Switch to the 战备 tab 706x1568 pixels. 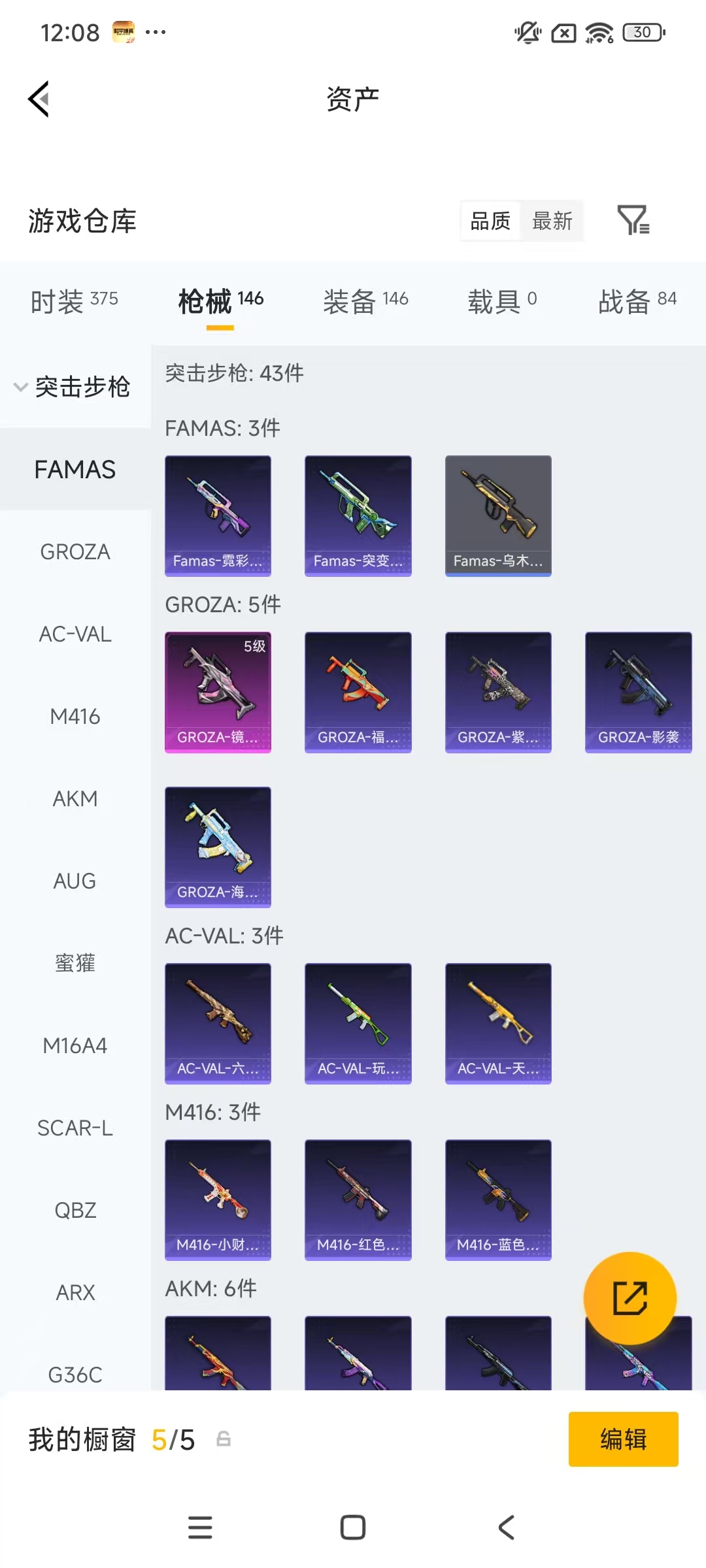click(637, 301)
